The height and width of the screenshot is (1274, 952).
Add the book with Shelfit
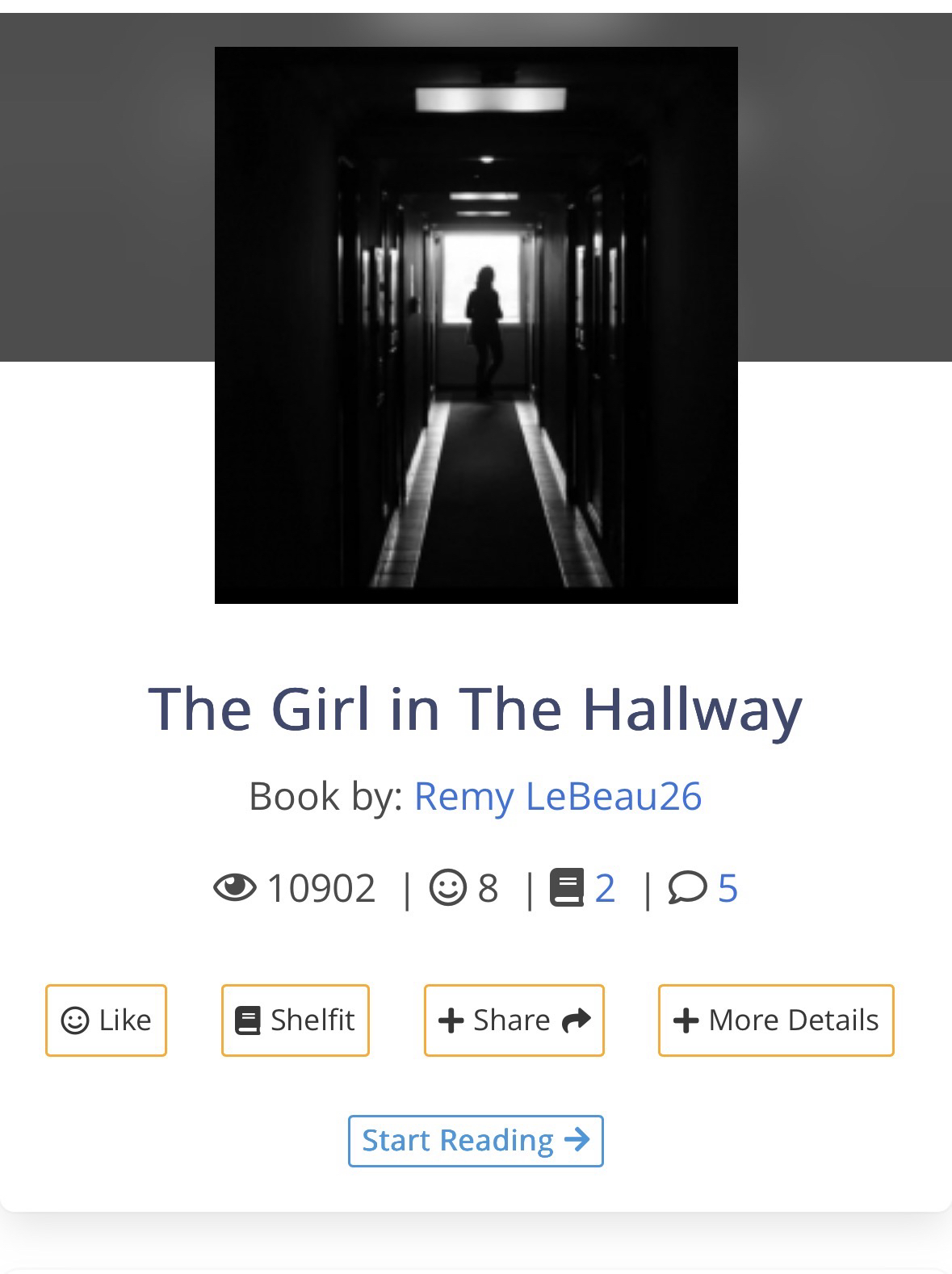[x=295, y=1020]
